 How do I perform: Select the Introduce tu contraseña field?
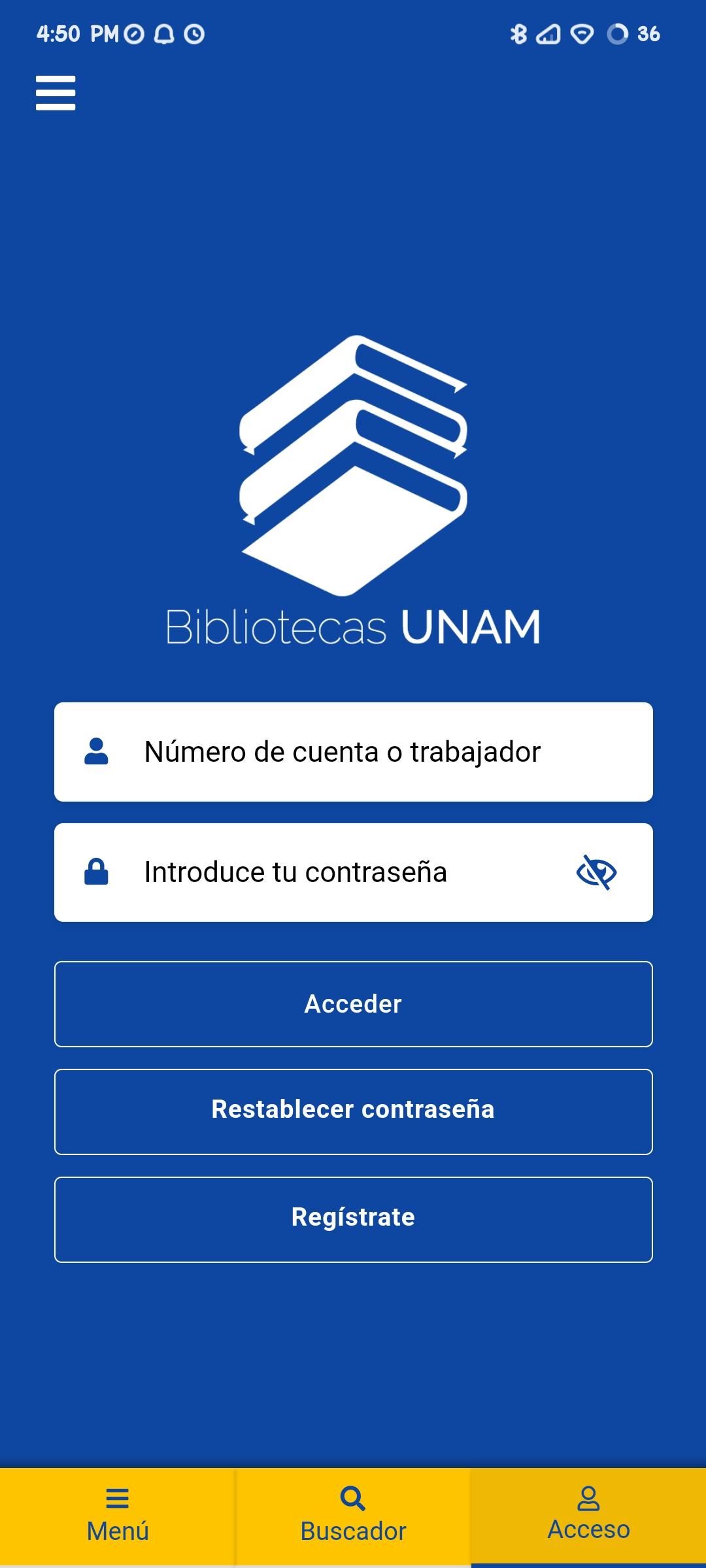327,873
